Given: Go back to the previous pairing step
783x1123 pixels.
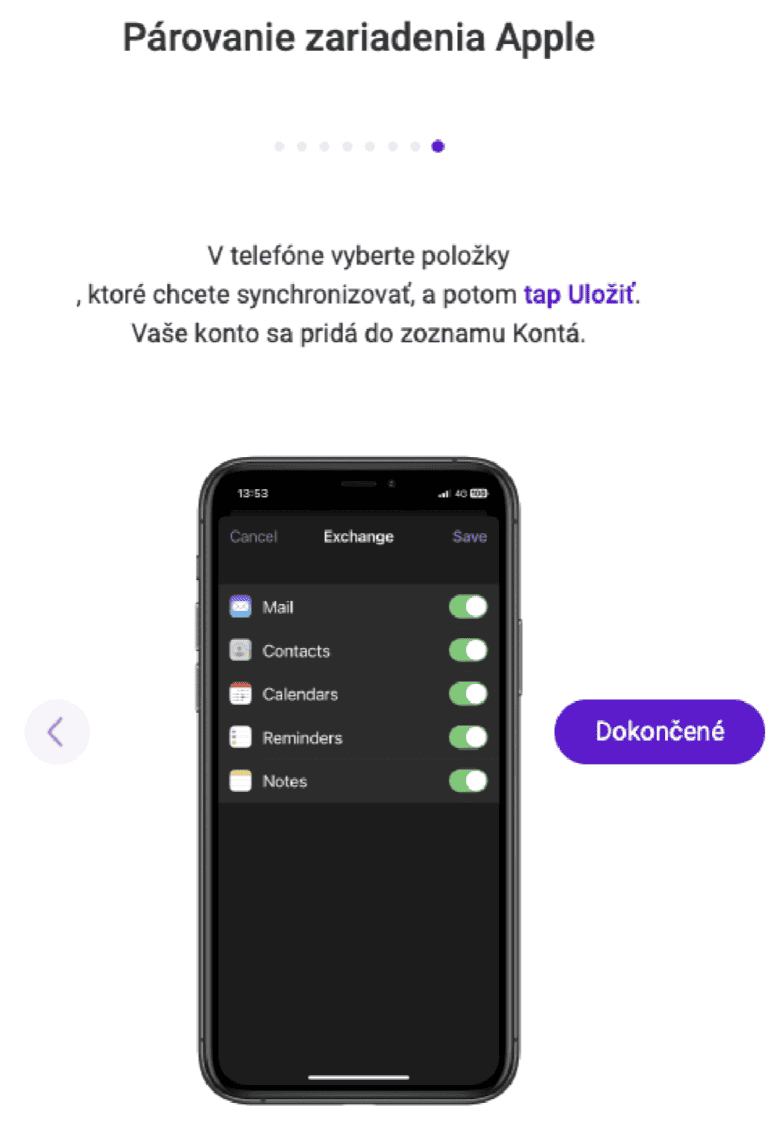Looking at the screenshot, I should pos(57,732).
